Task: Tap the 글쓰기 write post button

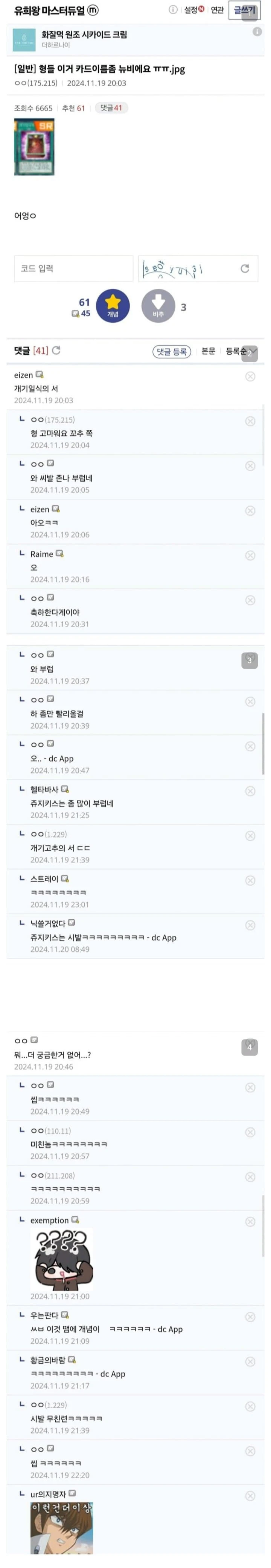Action: (245, 10)
